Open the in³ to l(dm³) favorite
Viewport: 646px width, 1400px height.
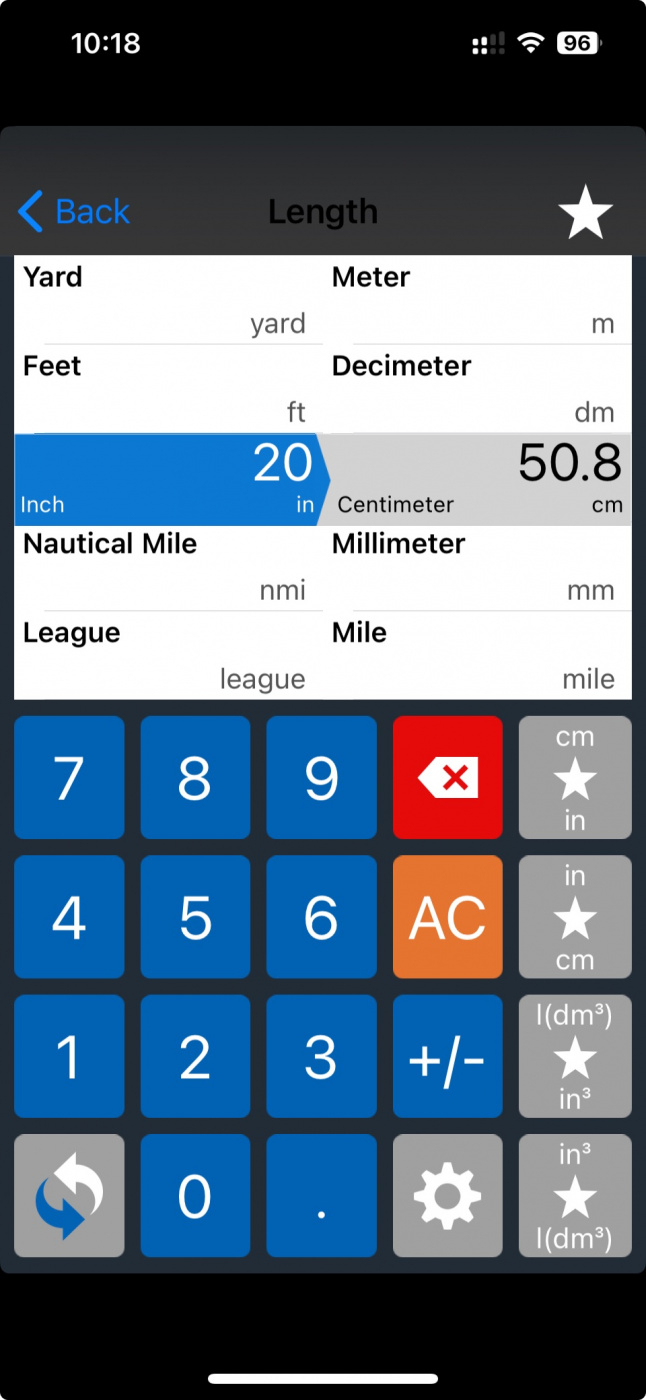575,1195
